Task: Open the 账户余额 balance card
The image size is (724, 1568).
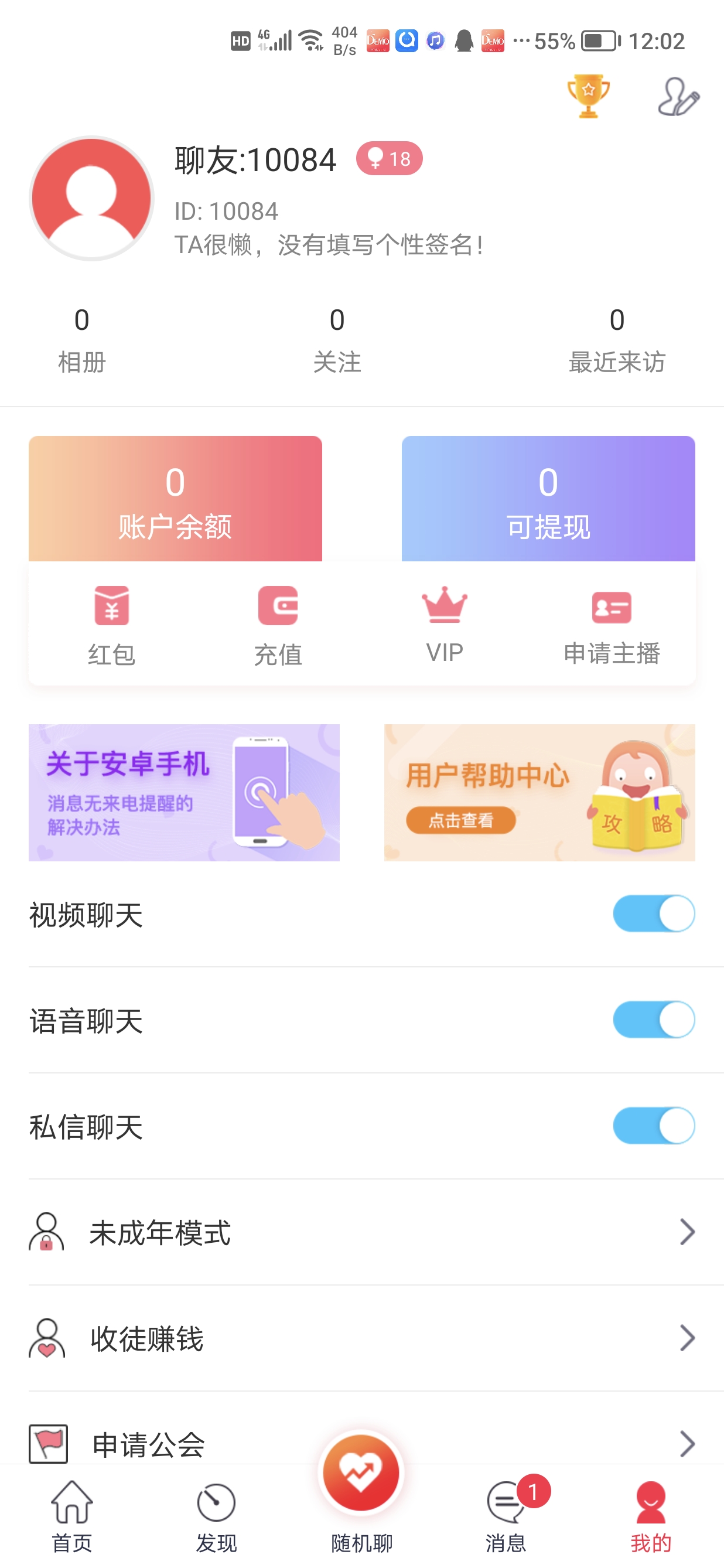Action: pyautogui.click(x=175, y=499)
